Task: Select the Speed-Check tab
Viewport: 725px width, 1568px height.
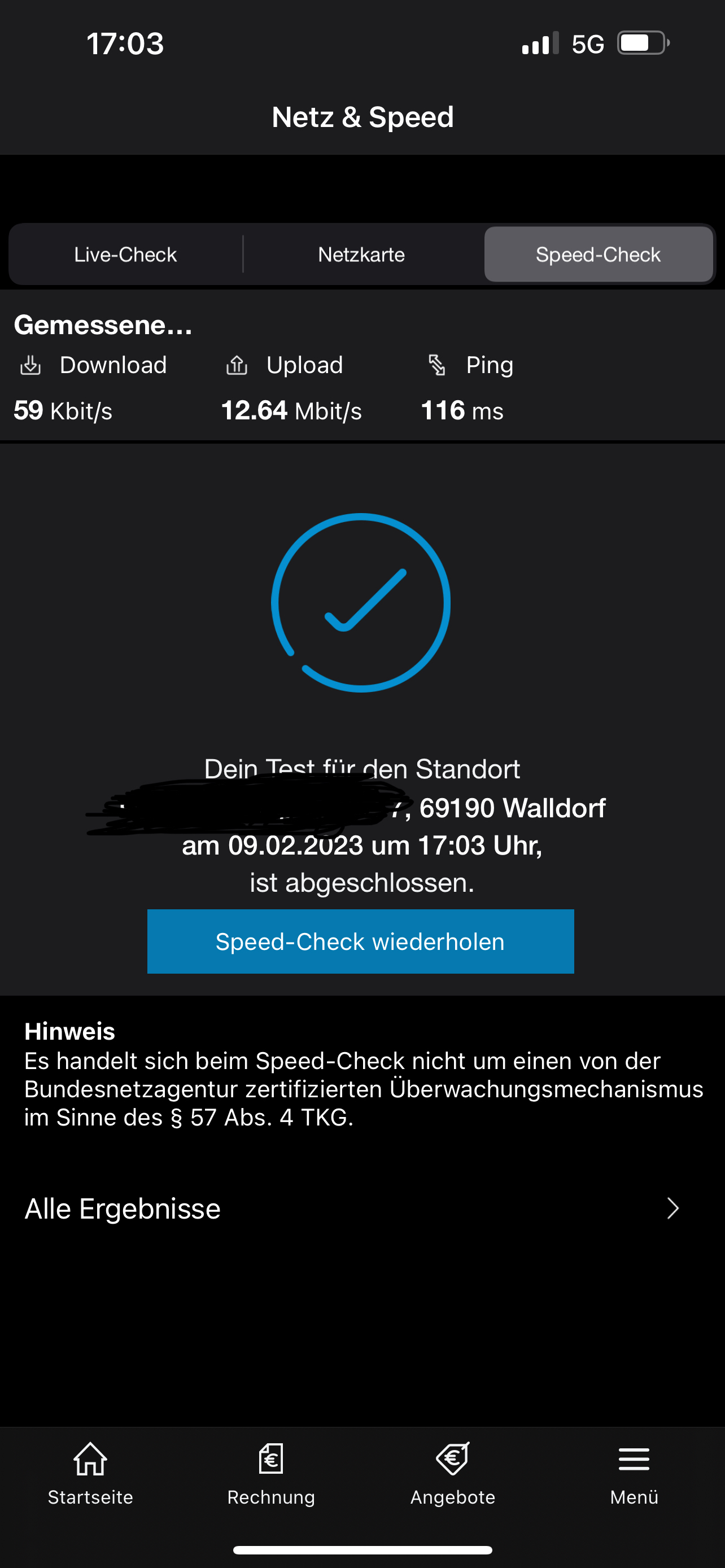Action: [599, 255]
